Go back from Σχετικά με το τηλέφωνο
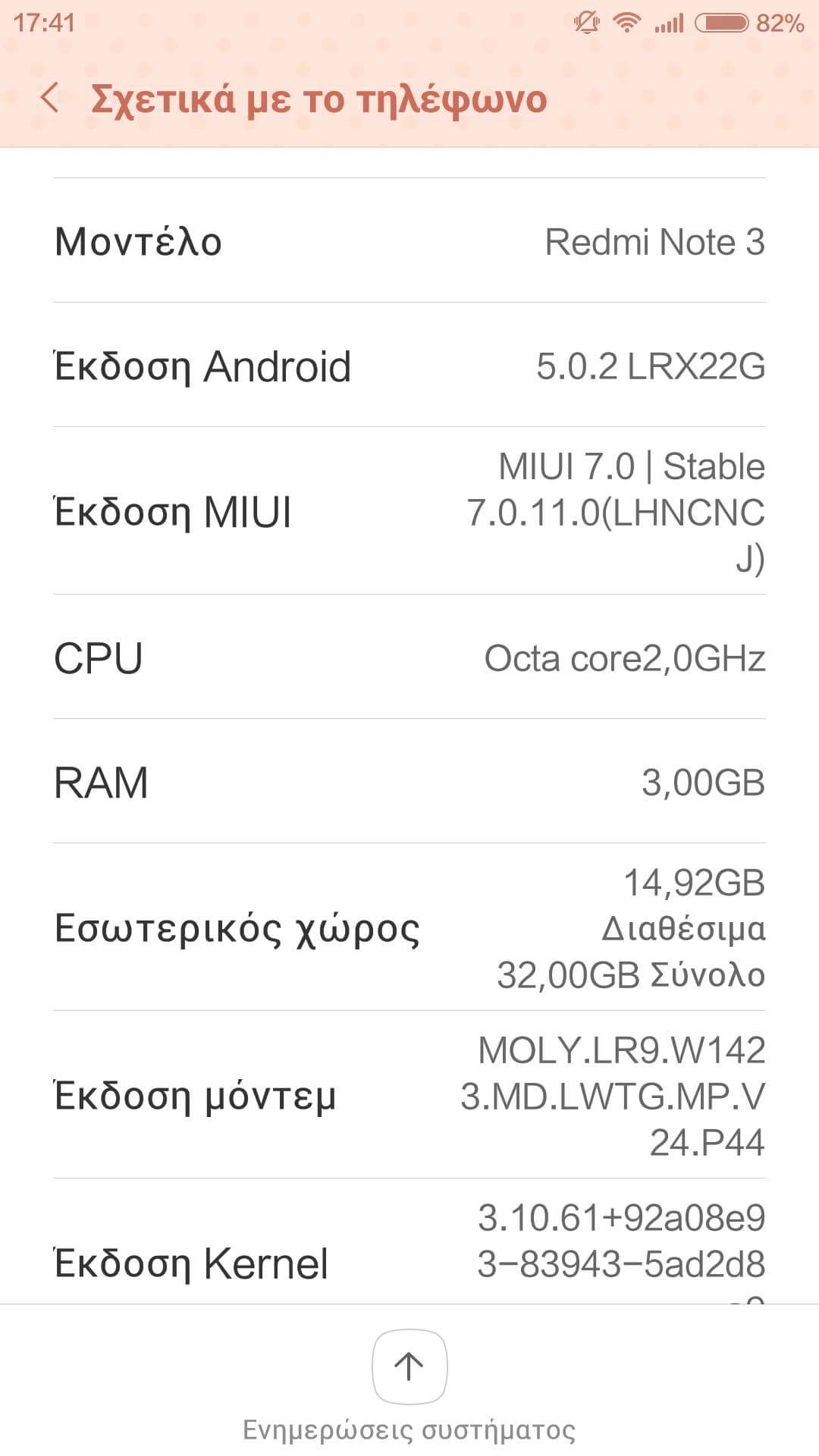Viewport: 819px width, 1456px height. [x=50, y=99]
